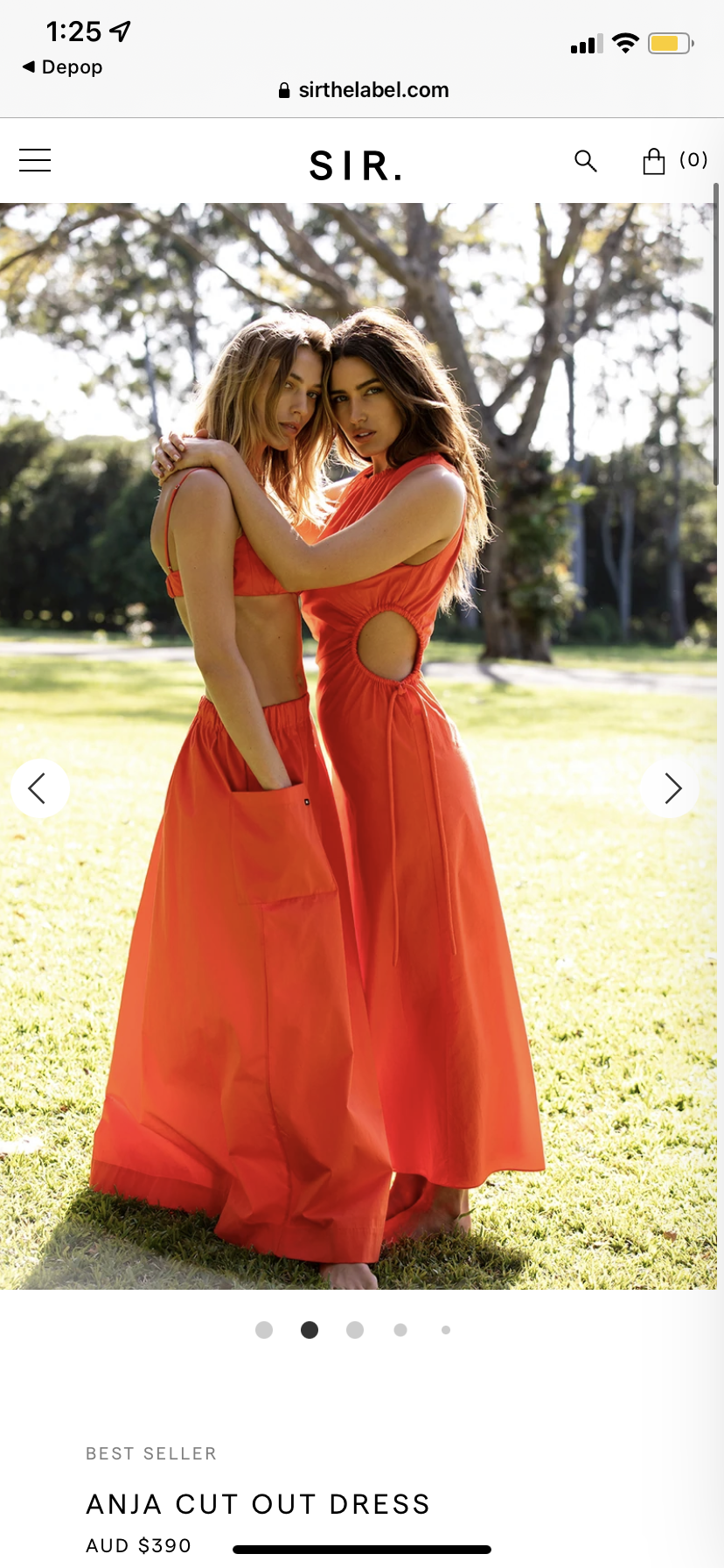Jump to the third carousel dot

click(355, 1330)
